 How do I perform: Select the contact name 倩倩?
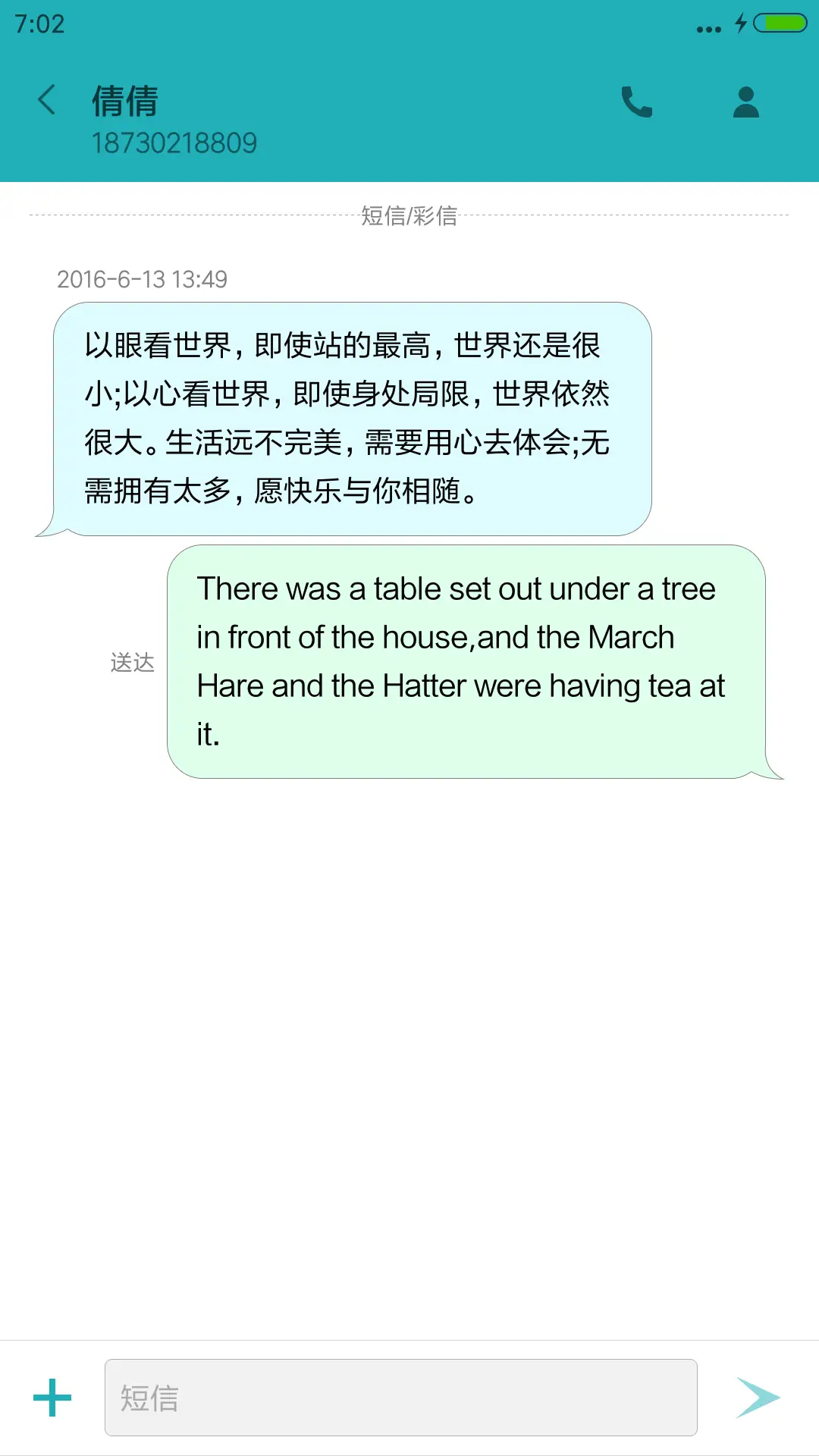(124, 101)
